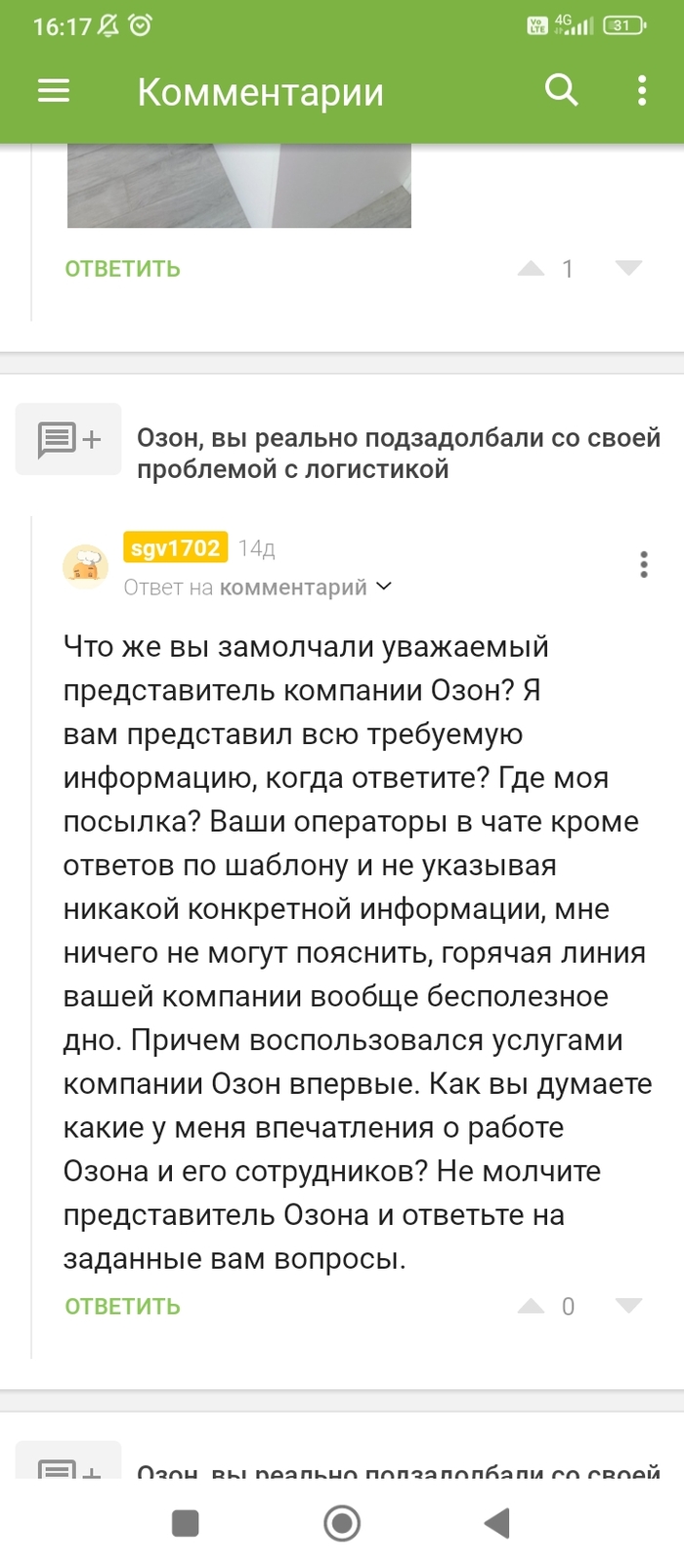Upvote the comment rated 1

(531, 268)
